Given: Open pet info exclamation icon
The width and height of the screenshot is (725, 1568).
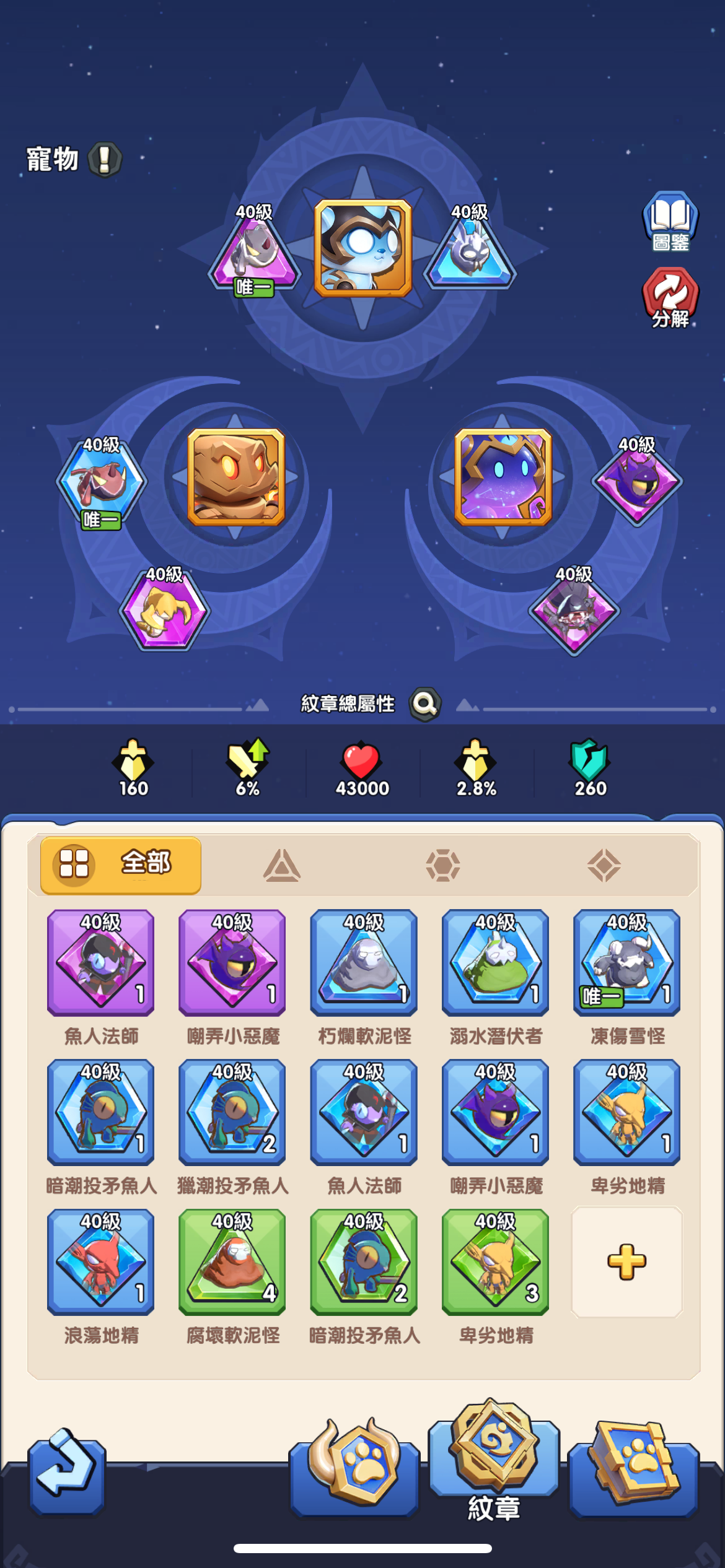Looking at the screenshot, I should tap(105, 159).
